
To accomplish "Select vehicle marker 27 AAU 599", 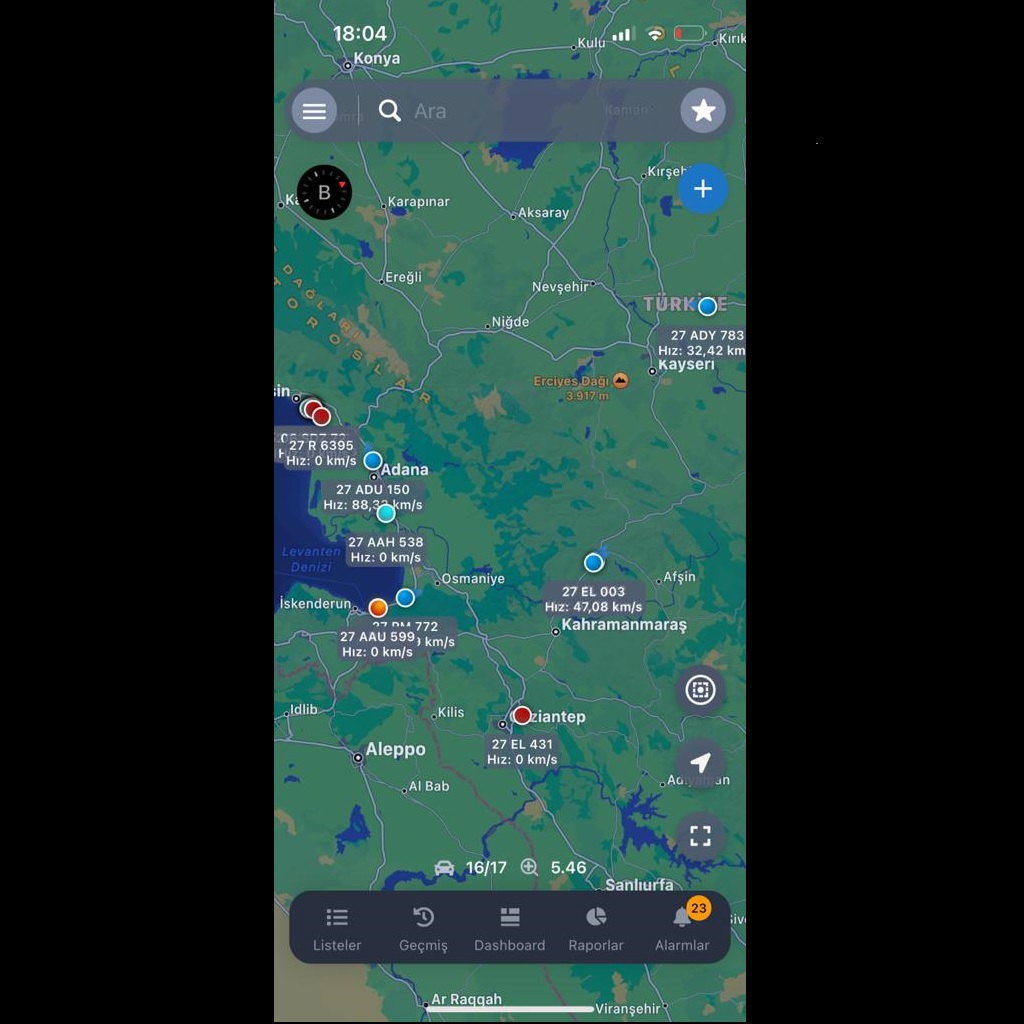I will tap(378, 608).
